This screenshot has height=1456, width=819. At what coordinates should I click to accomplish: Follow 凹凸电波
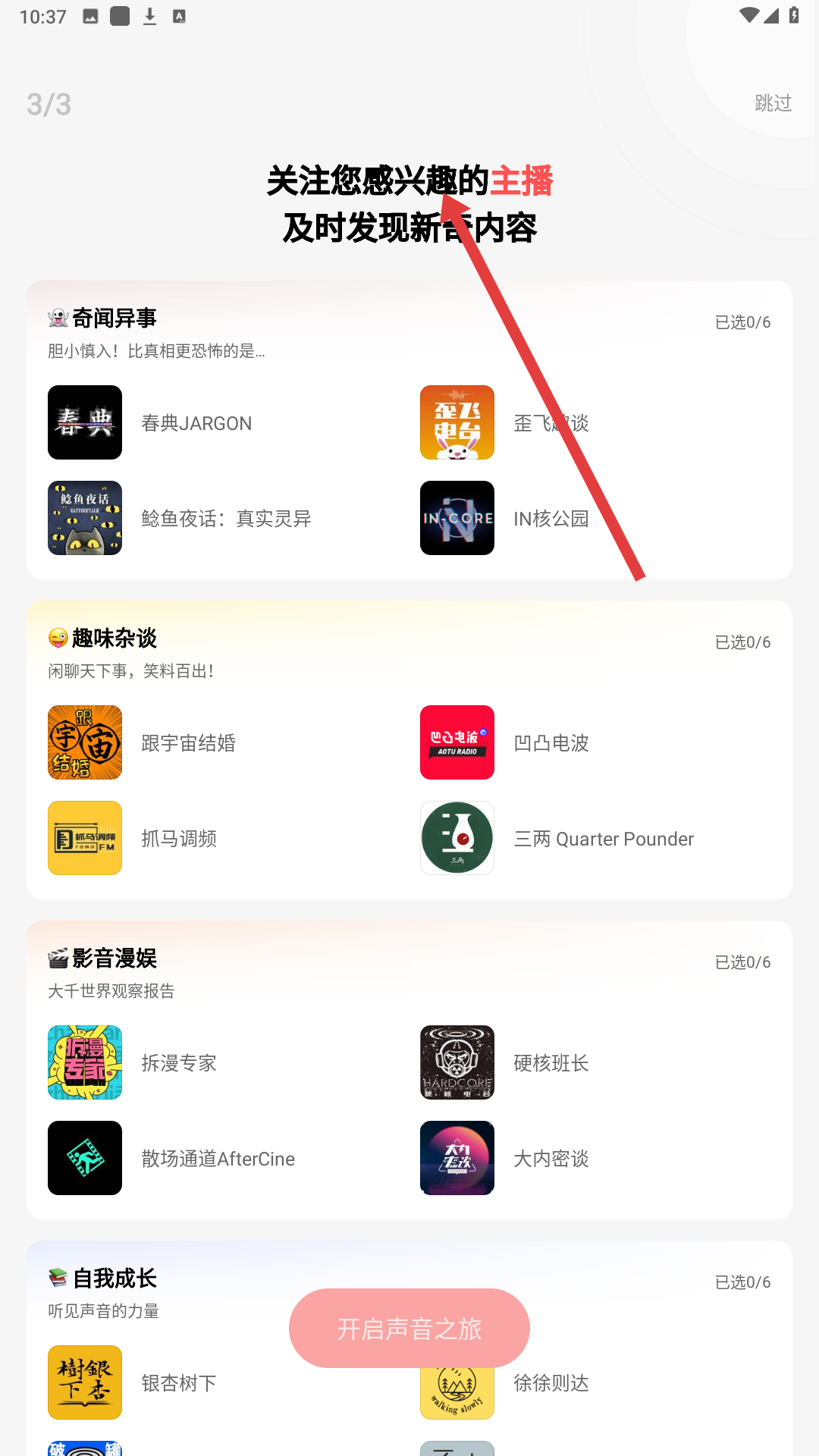[x=551, y=742]
